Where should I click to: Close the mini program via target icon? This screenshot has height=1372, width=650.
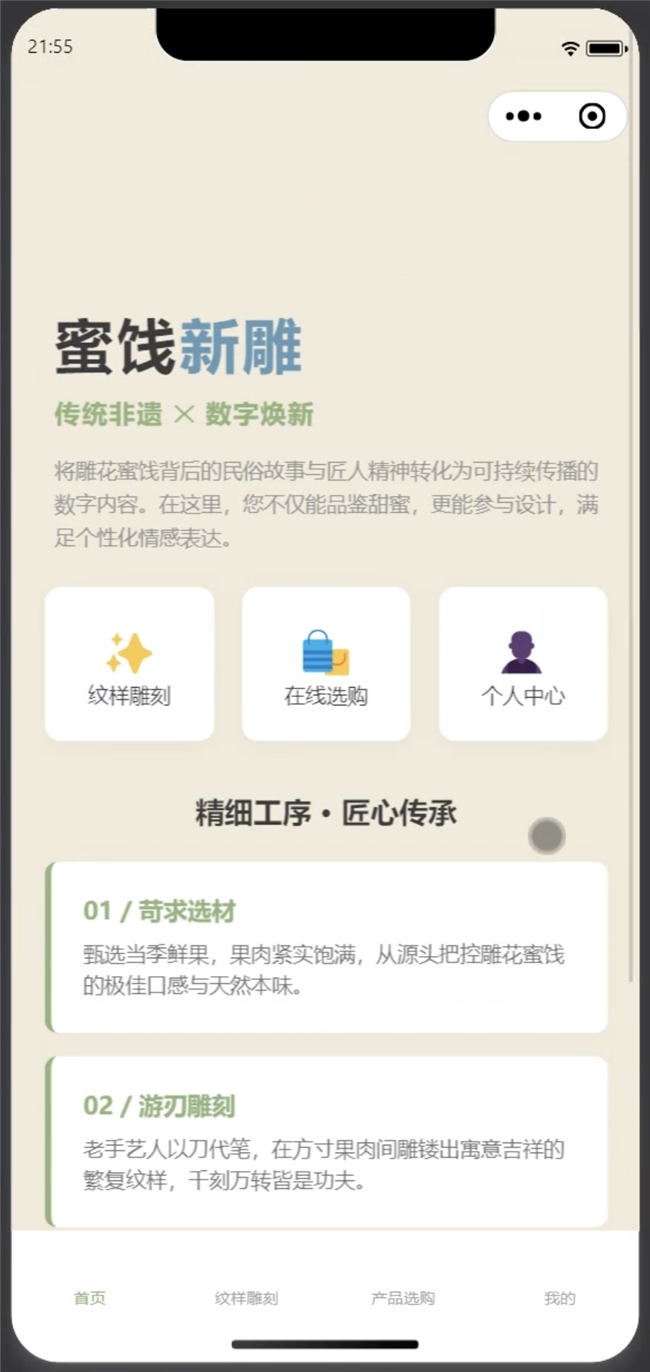(x=592, y=117)
